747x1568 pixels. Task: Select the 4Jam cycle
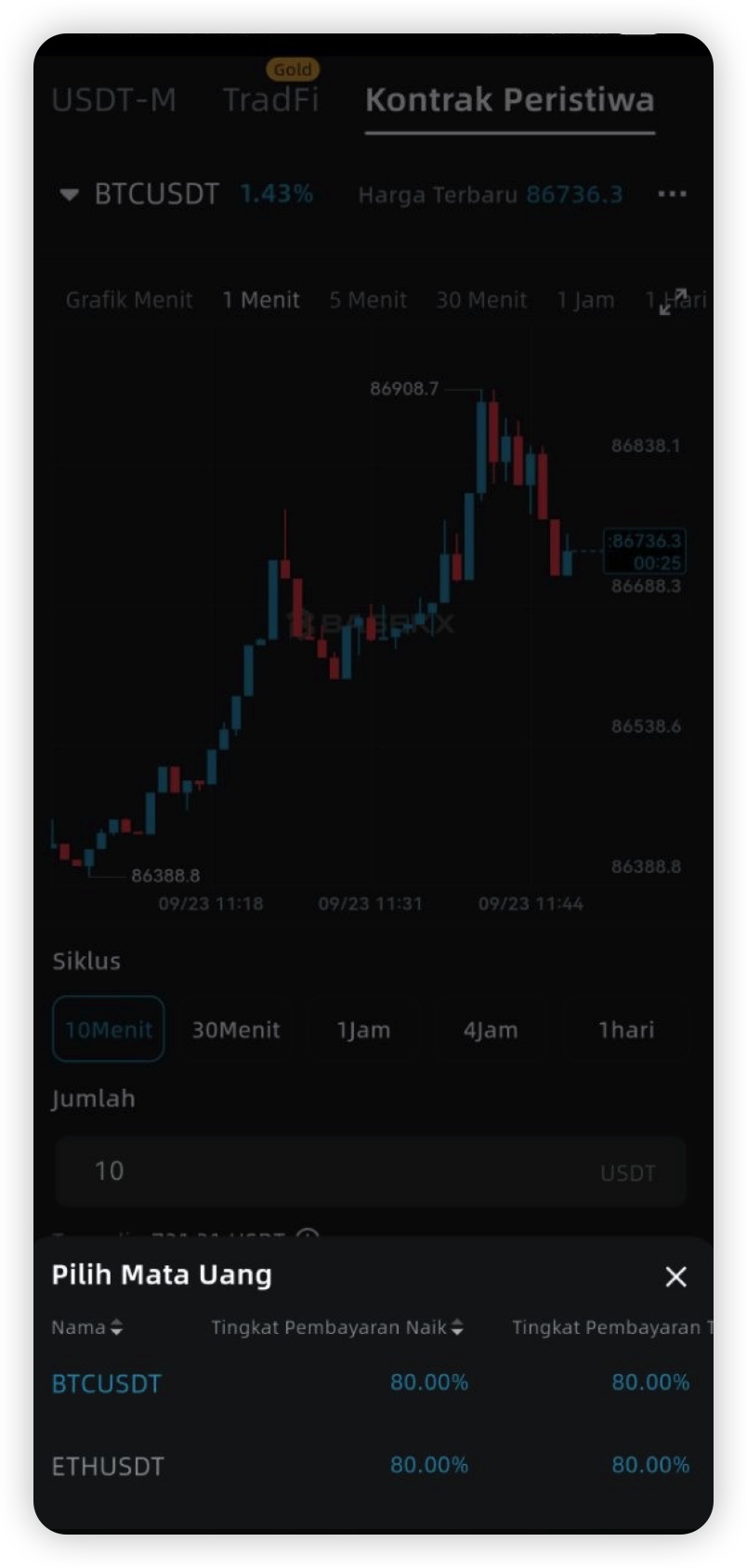[x=491, y=1029]
